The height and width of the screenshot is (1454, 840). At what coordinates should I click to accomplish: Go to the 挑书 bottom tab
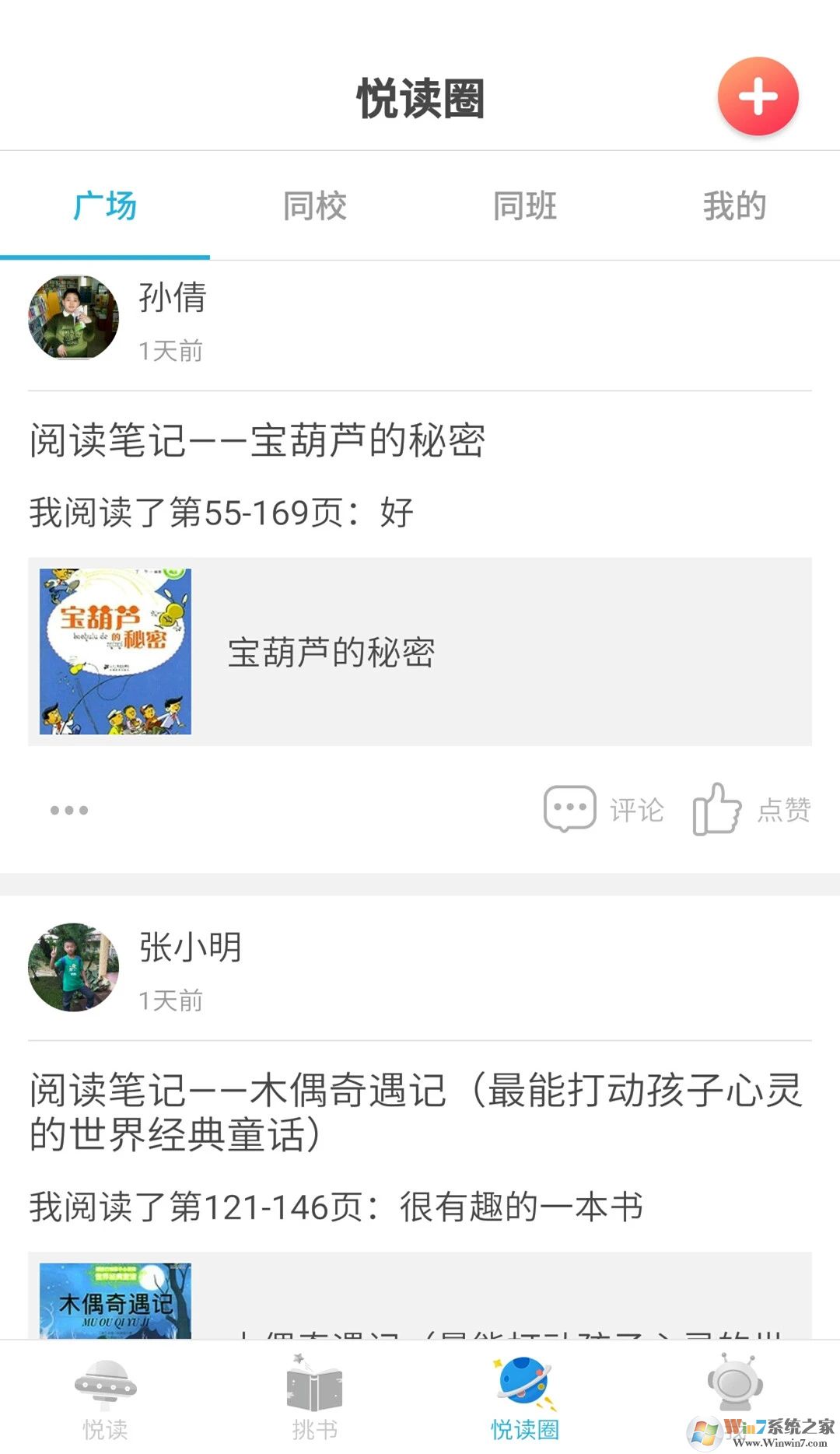point(315,1398)
